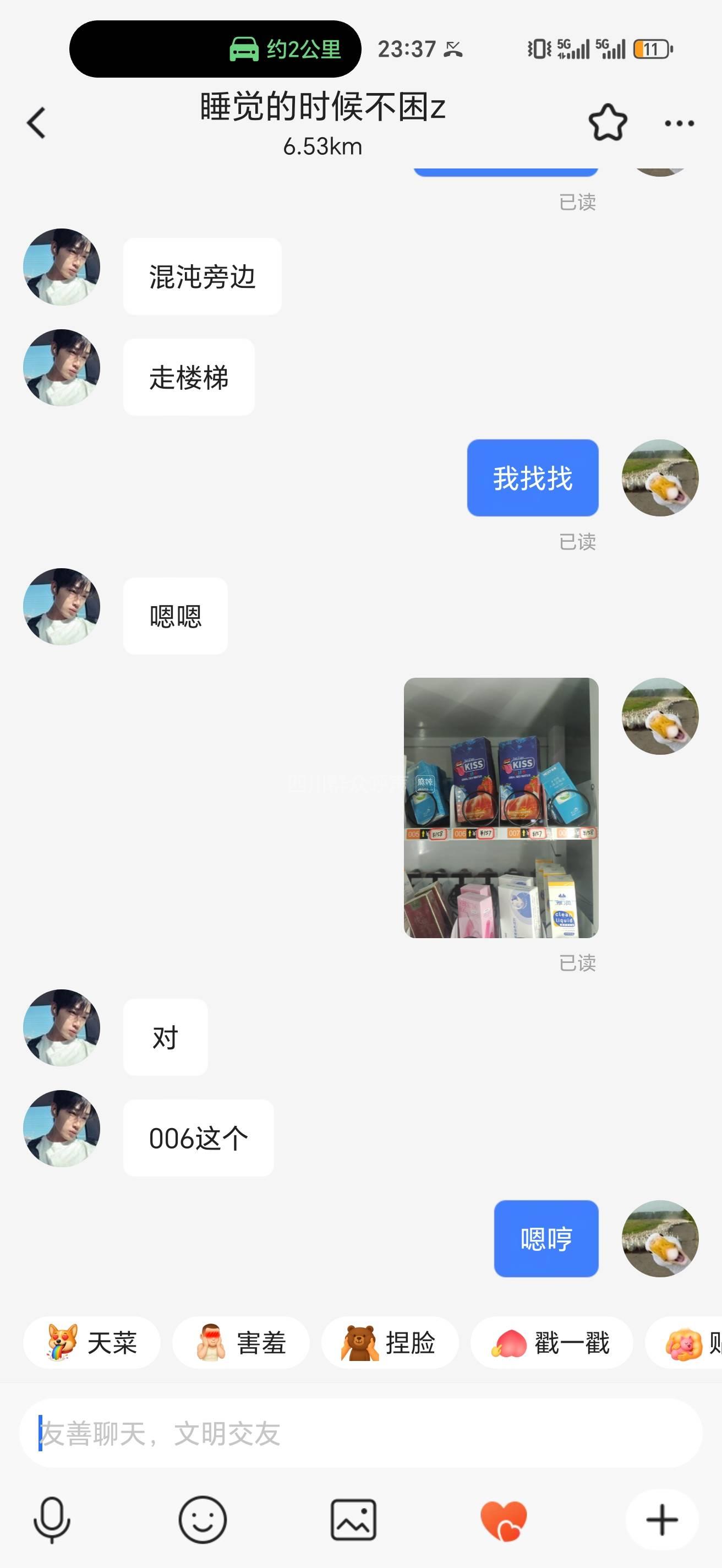The width and height of the screenshot is (722, 1568).
Task: View the other user's profile avatar beside 混沌旁边
Action: (x=62, y=266)
